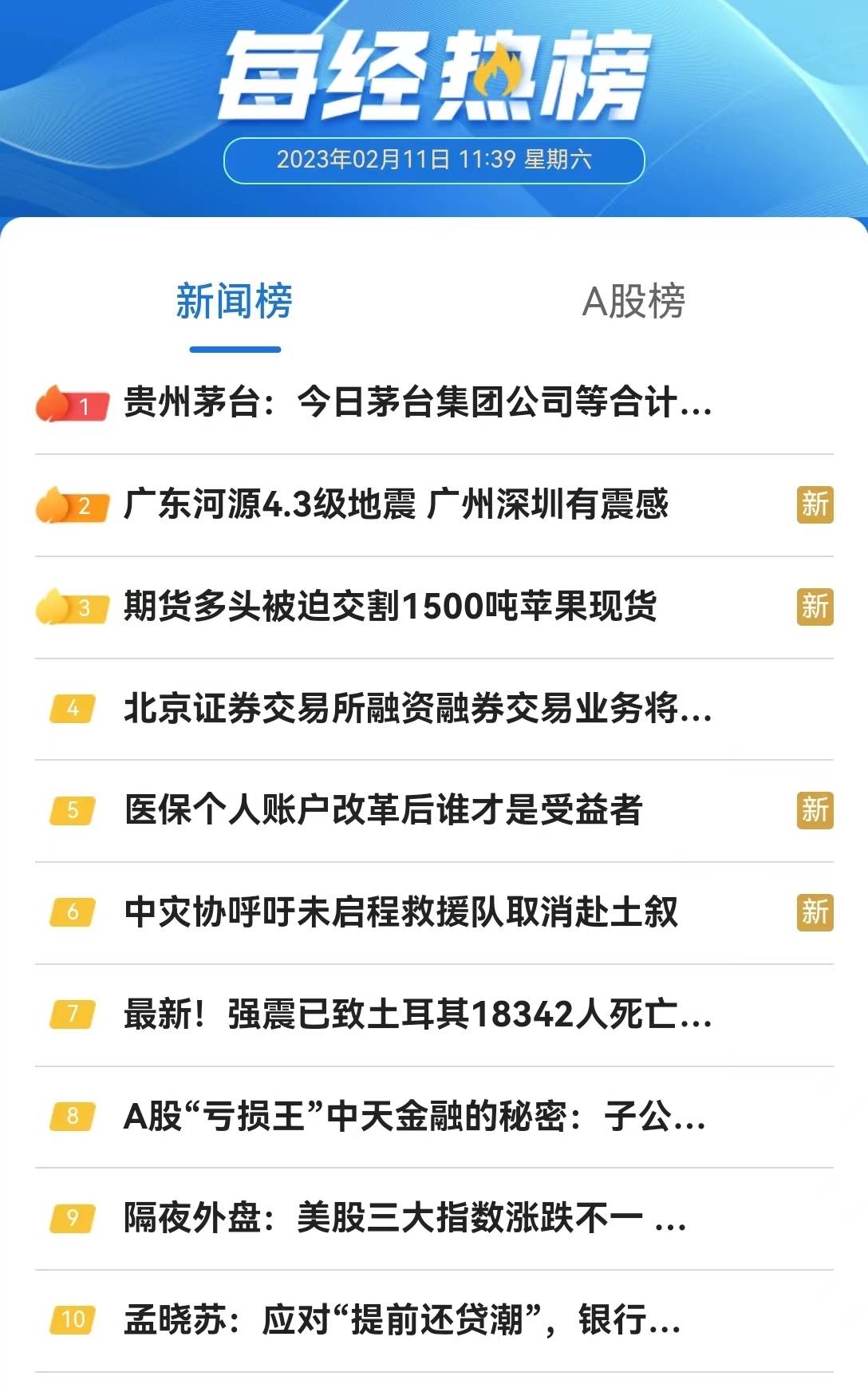Click the date banner showing 2023年02月11日

(x=434, y=158)
